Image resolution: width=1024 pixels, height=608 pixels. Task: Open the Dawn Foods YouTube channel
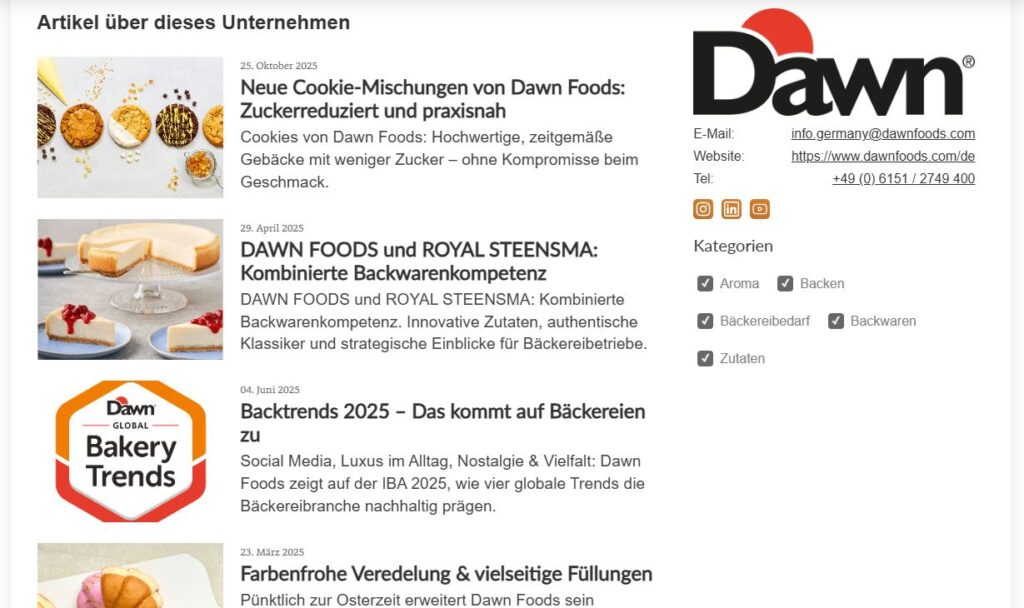click(x=760, y=209)
